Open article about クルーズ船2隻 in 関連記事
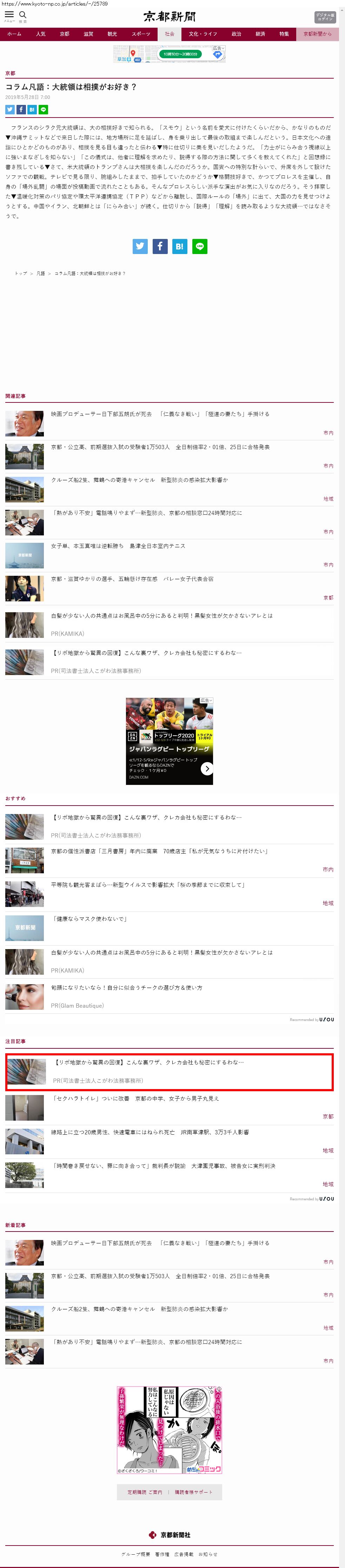The width and height of the screenshot is (345, 1568). point(139,480)
